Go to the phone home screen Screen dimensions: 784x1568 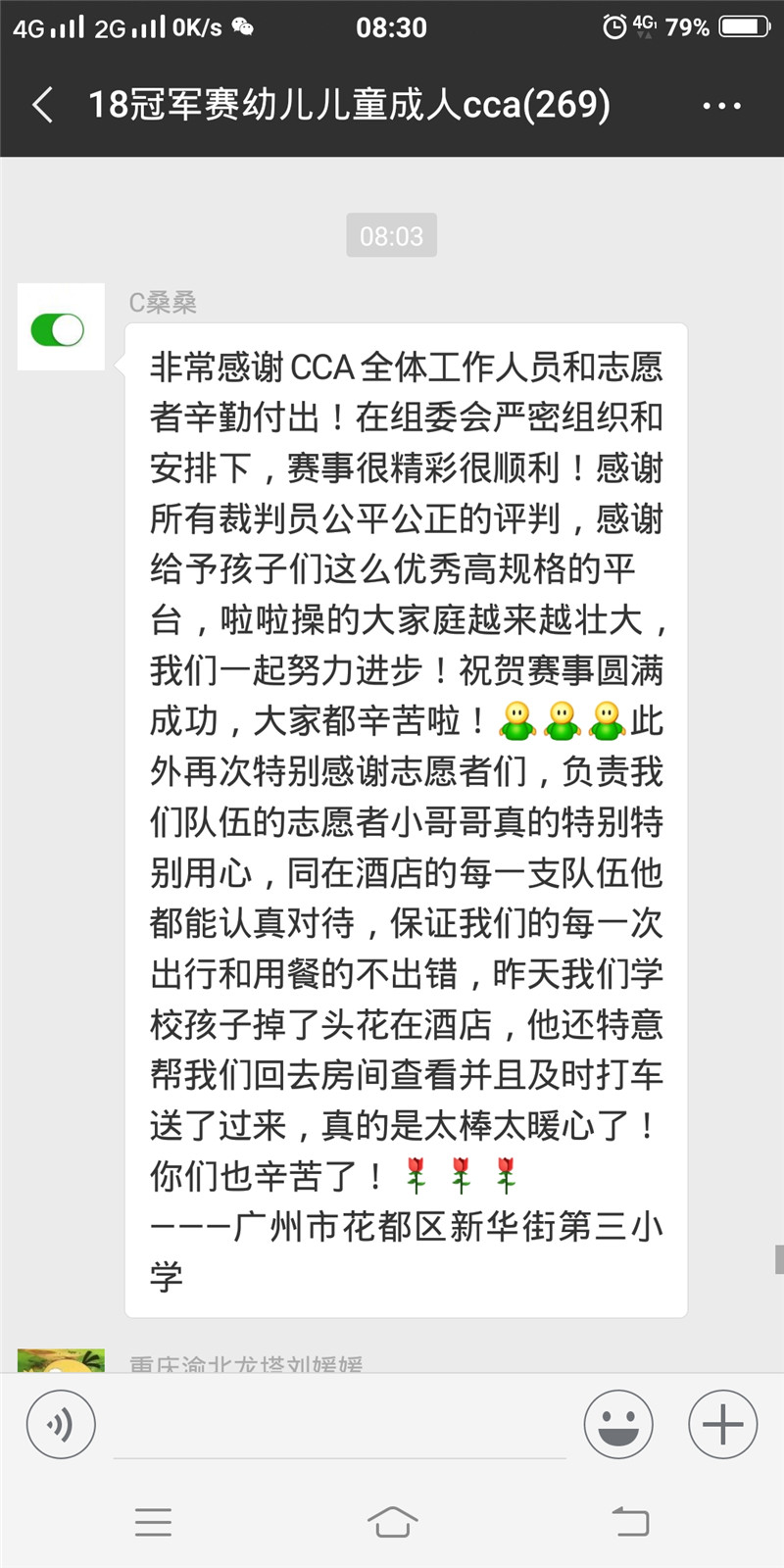pos(392,1522)
